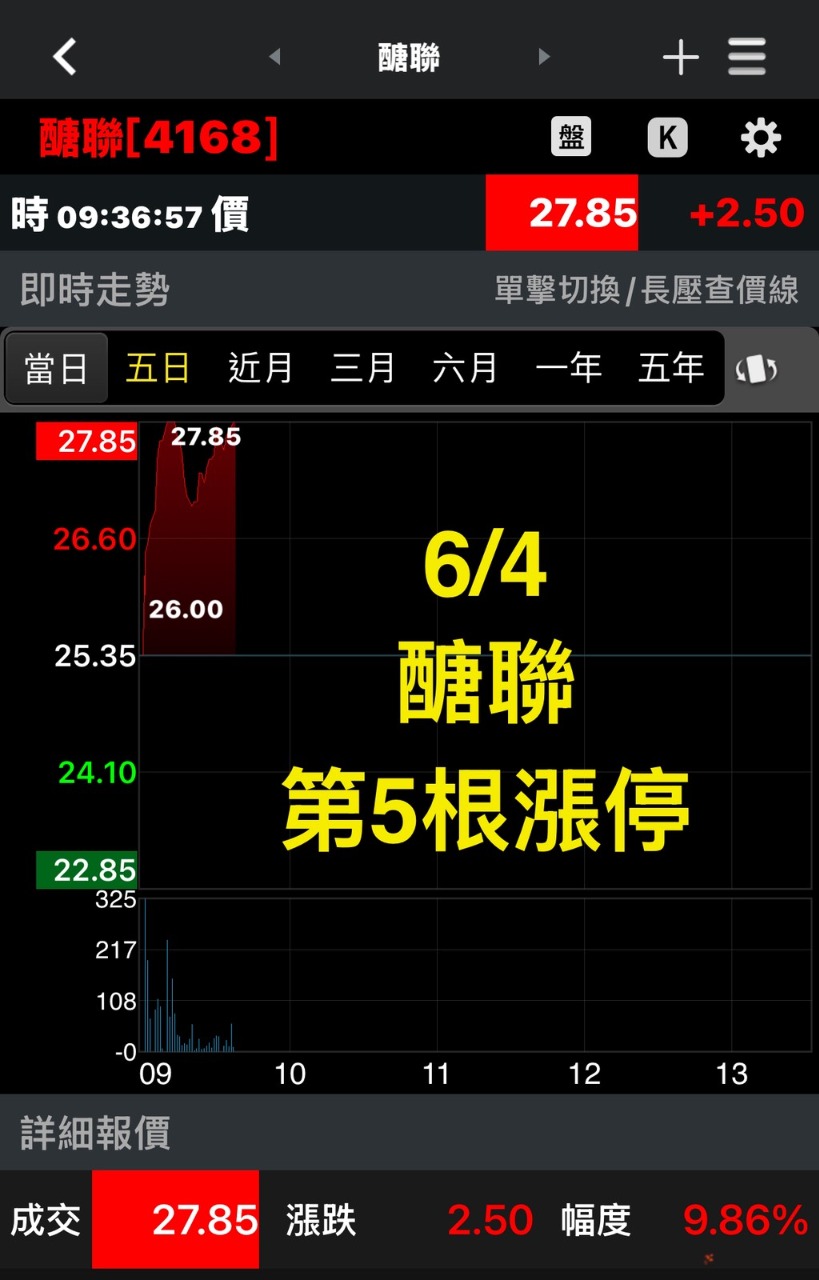Open the hamburger menu
The height and width of the screenshot is (1280, 819).
[x=747, y=57]
